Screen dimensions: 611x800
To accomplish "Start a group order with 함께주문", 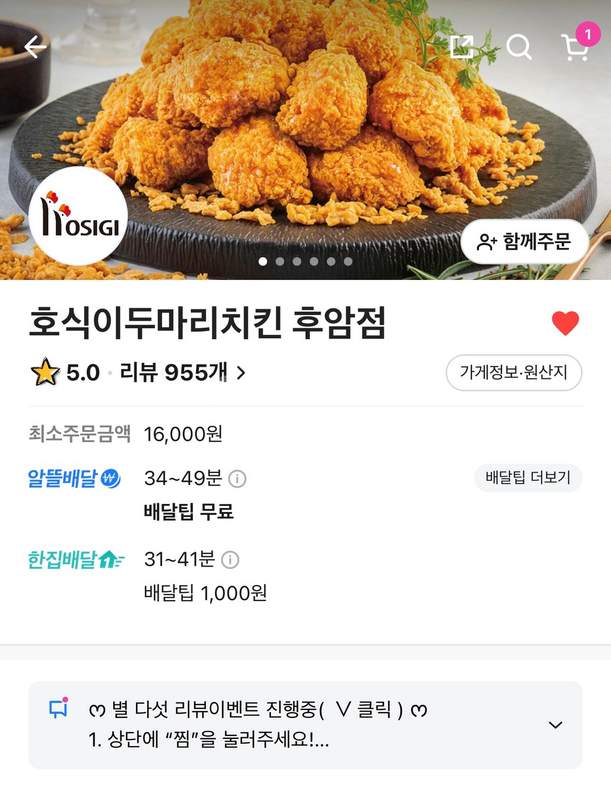I will click(x=524, y=241).
